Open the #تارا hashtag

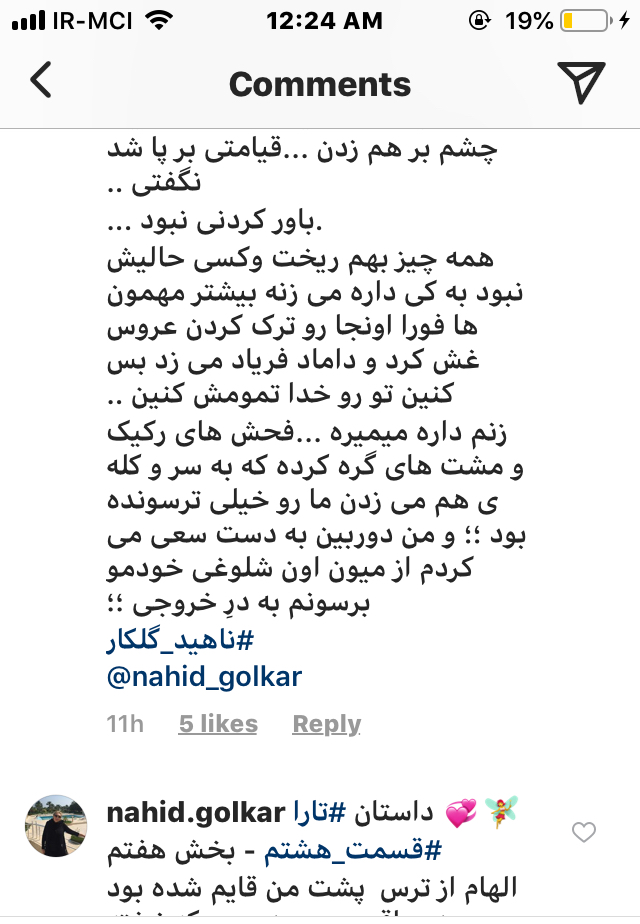320,812
